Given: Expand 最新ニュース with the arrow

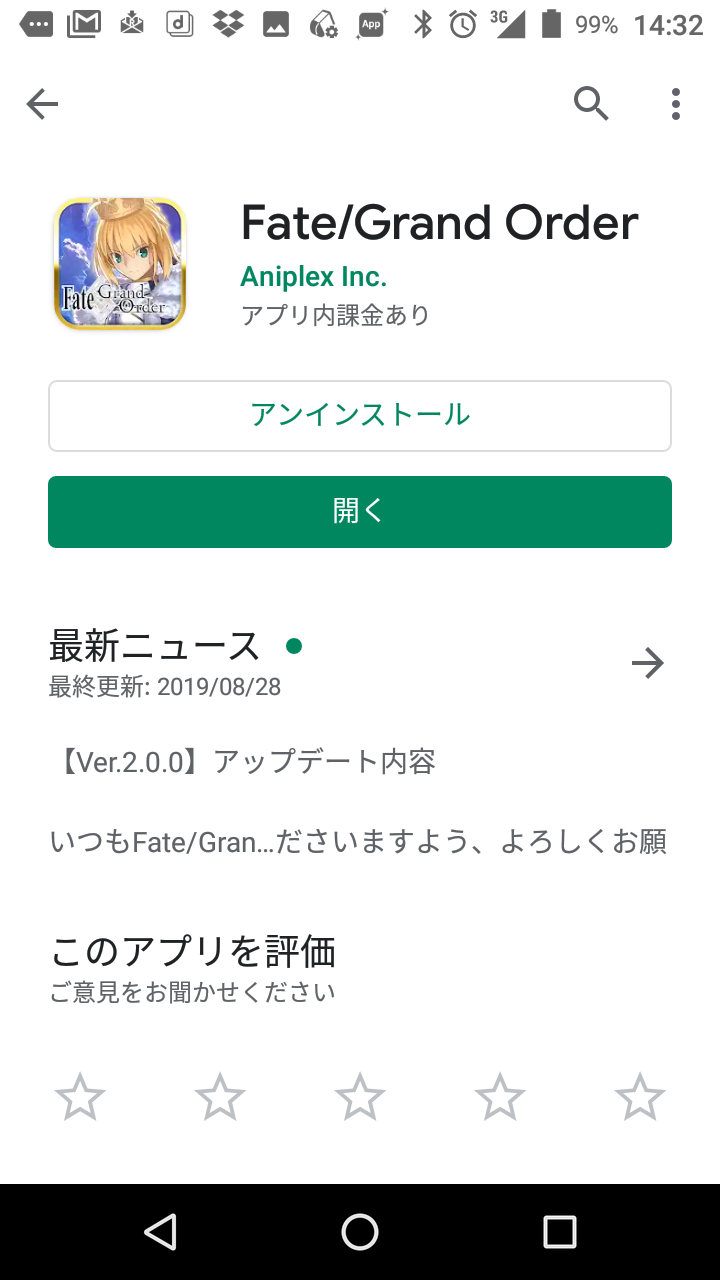Looking at the screenshot, I should click(x=648, y=663).
